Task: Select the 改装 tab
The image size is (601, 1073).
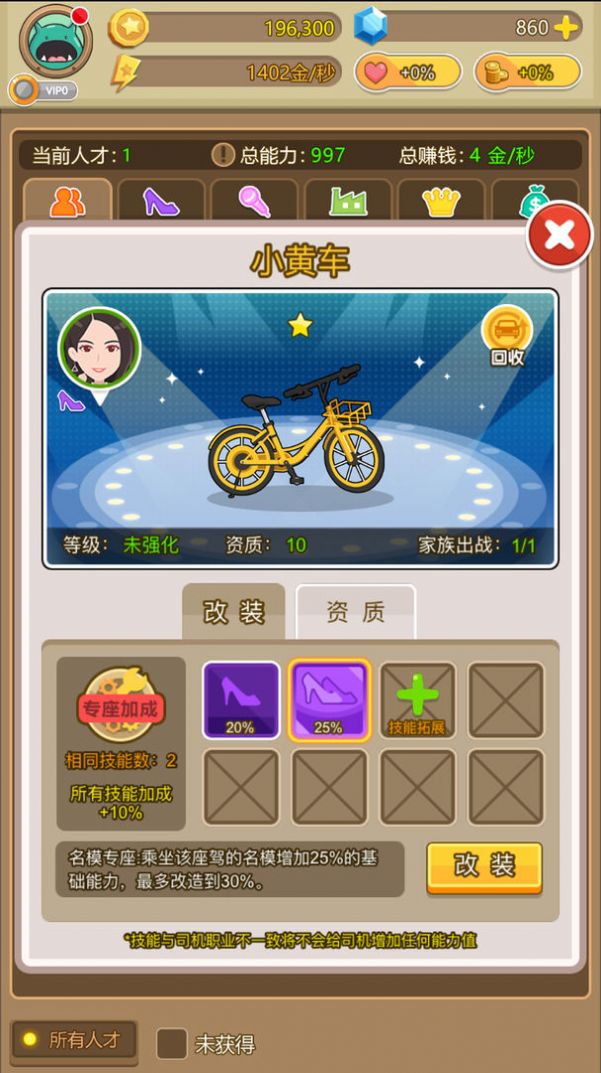Action: coord(233,612)
